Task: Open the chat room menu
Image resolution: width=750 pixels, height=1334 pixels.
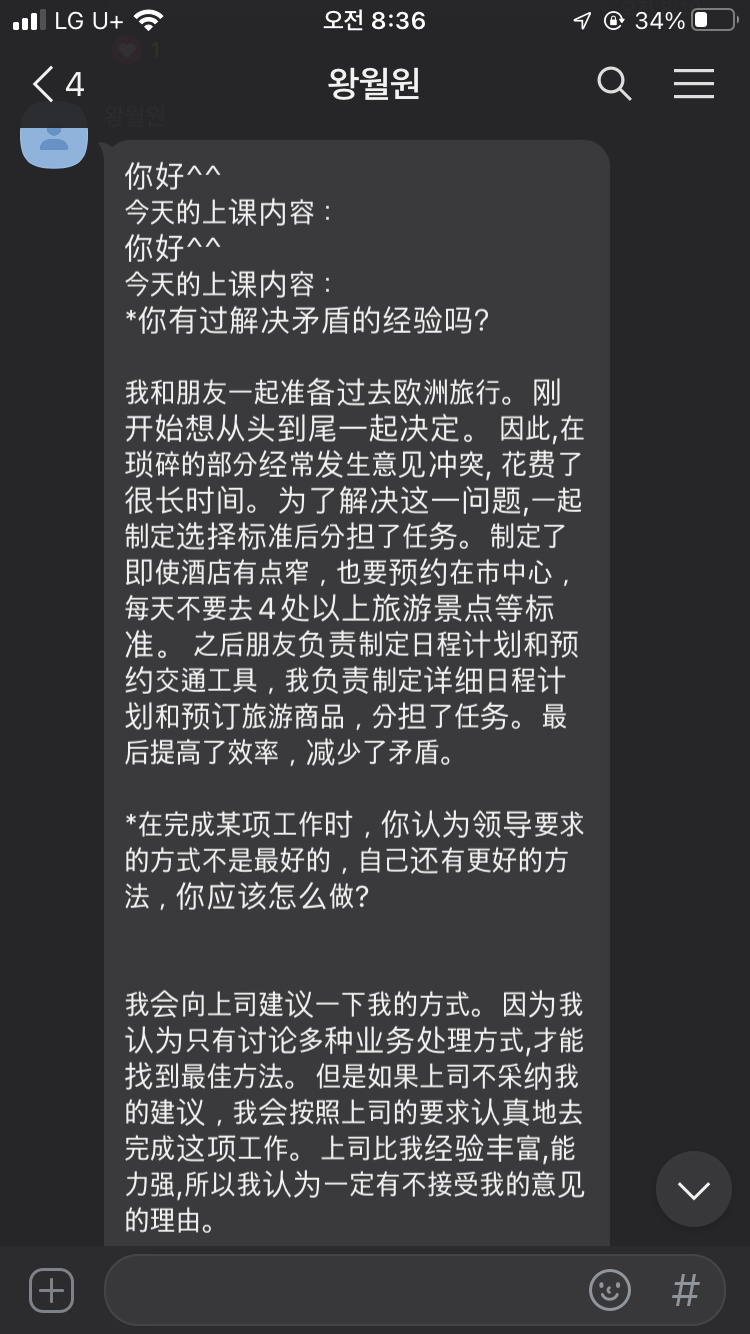Action: (693, 84)
